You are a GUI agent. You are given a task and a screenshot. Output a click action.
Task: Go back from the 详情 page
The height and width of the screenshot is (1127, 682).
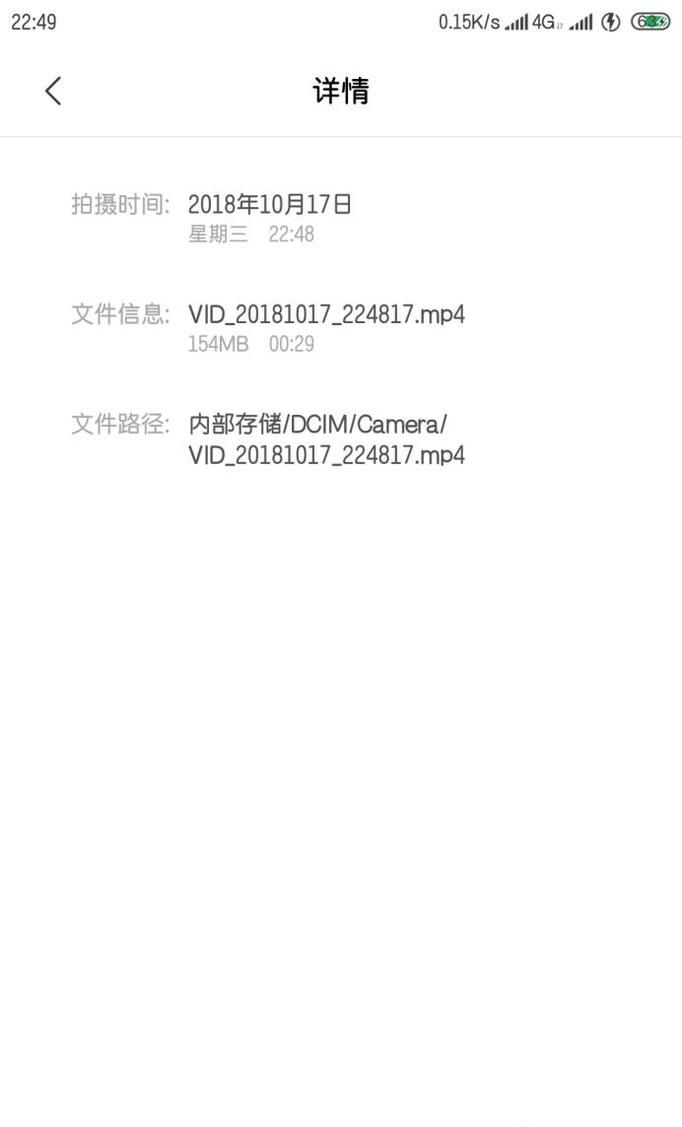(53, 91)
